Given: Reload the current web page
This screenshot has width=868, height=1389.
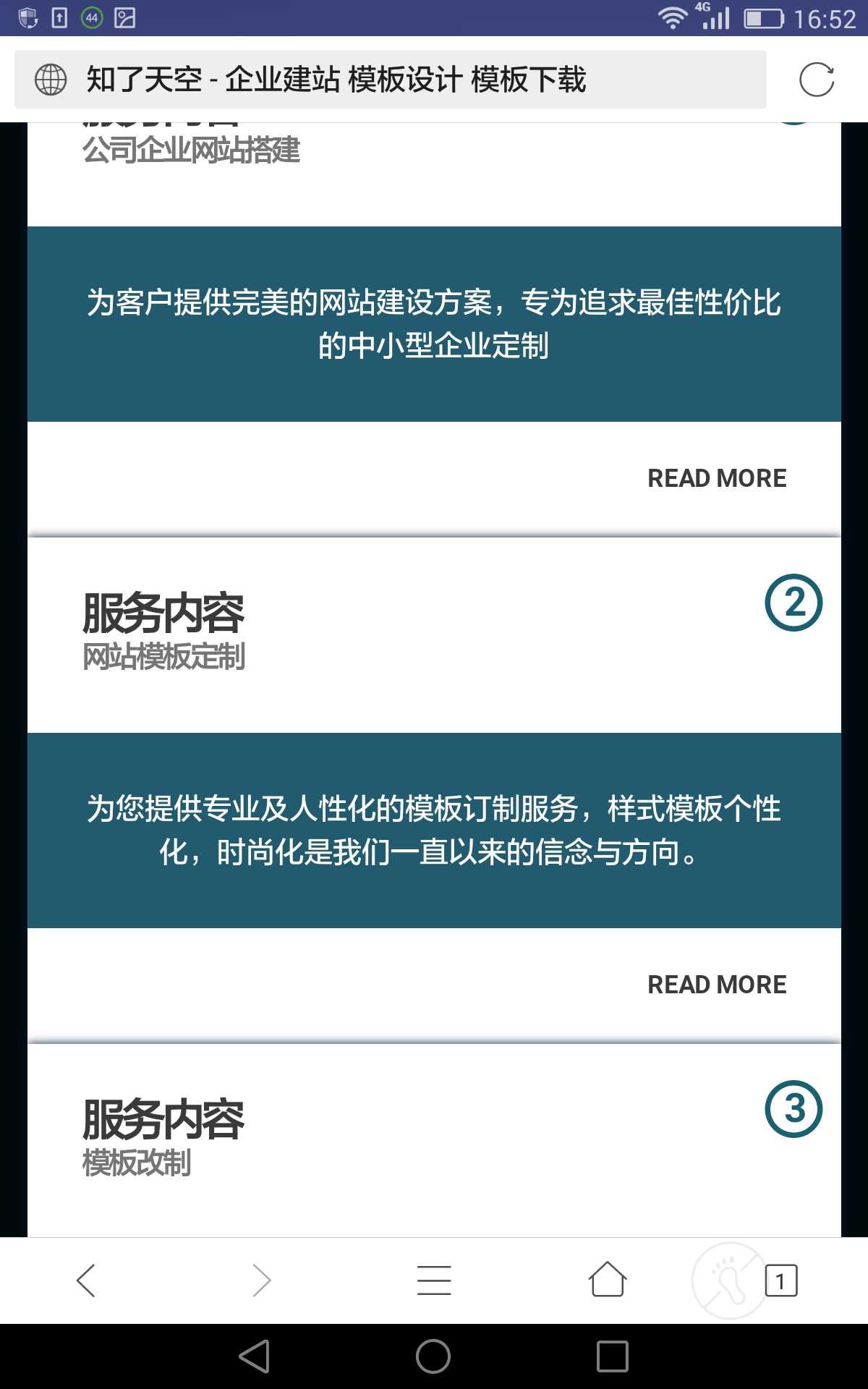Looking at the screenshot, I should (x=817, y=80).
